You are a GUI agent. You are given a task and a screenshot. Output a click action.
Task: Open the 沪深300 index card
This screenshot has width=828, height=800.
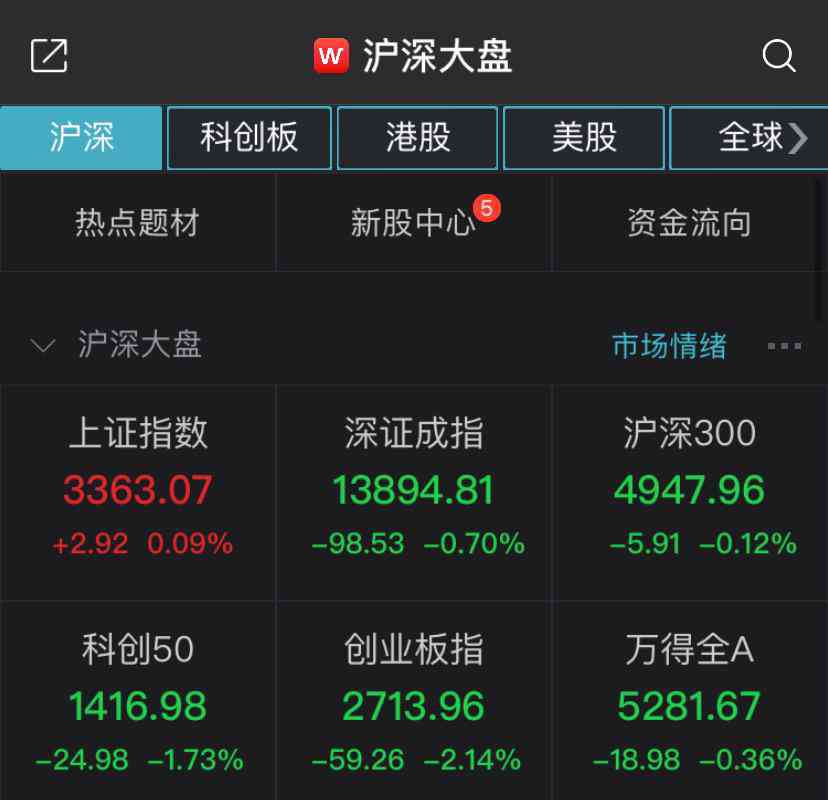(x=689, y=492)
